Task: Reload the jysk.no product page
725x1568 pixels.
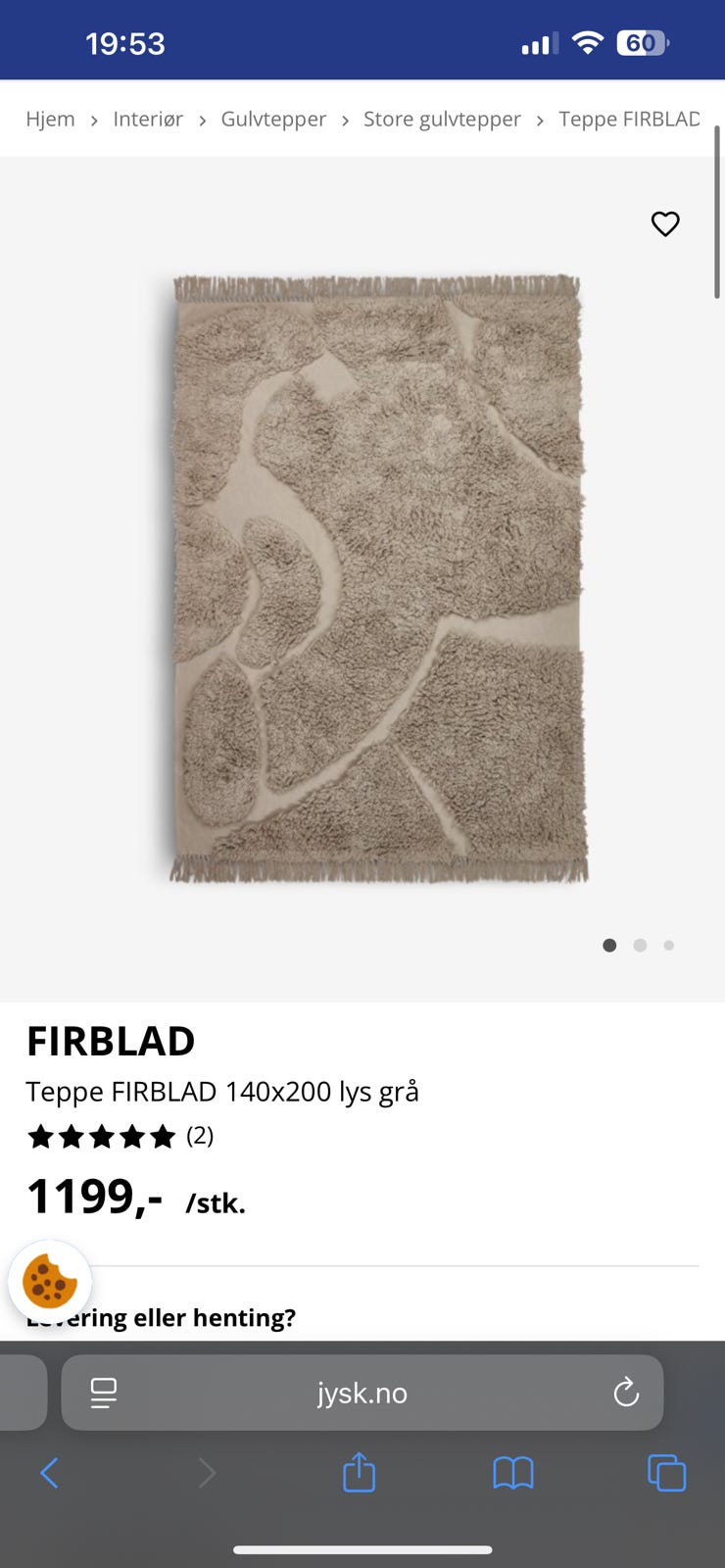Action: 626,1392
